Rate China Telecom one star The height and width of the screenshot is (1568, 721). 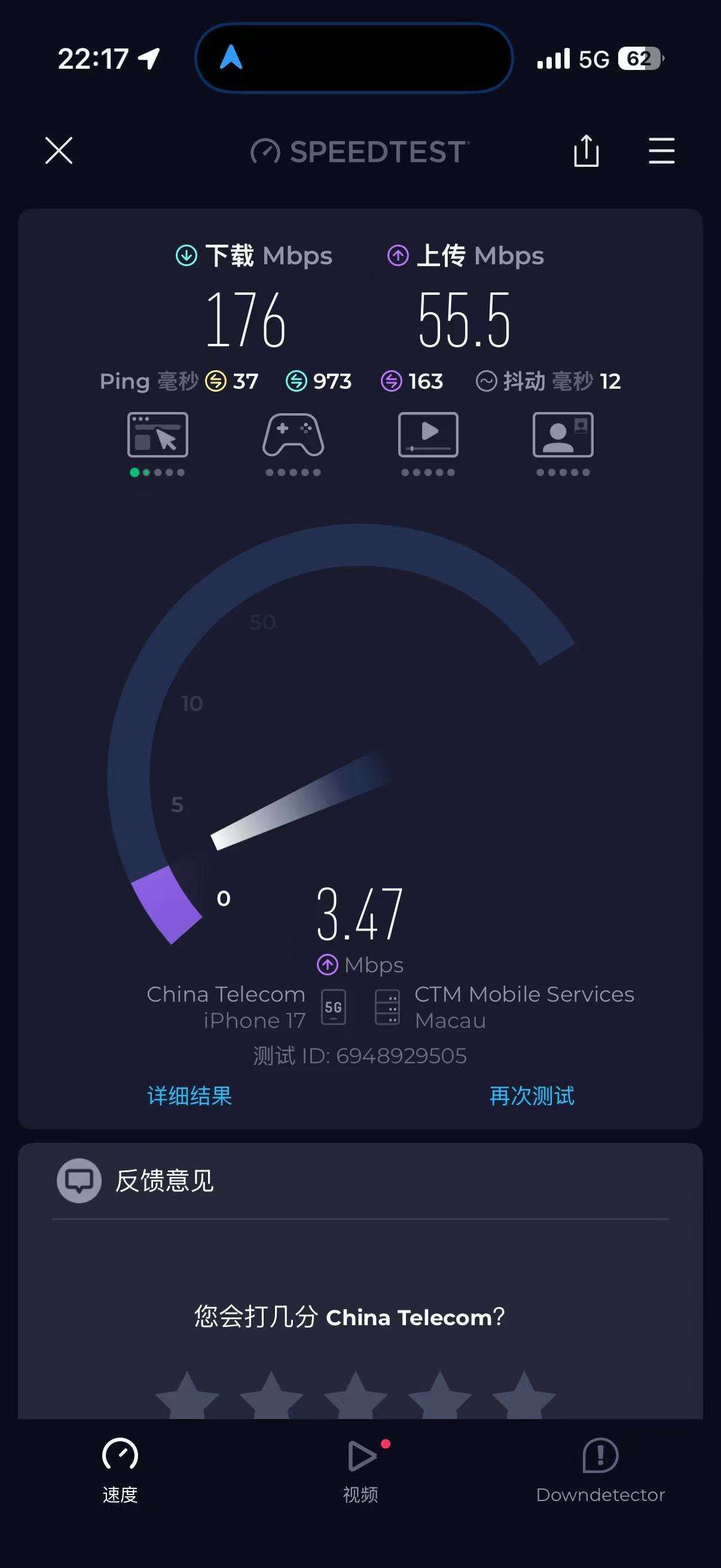pyautogui.click(x=187, y=1395)
